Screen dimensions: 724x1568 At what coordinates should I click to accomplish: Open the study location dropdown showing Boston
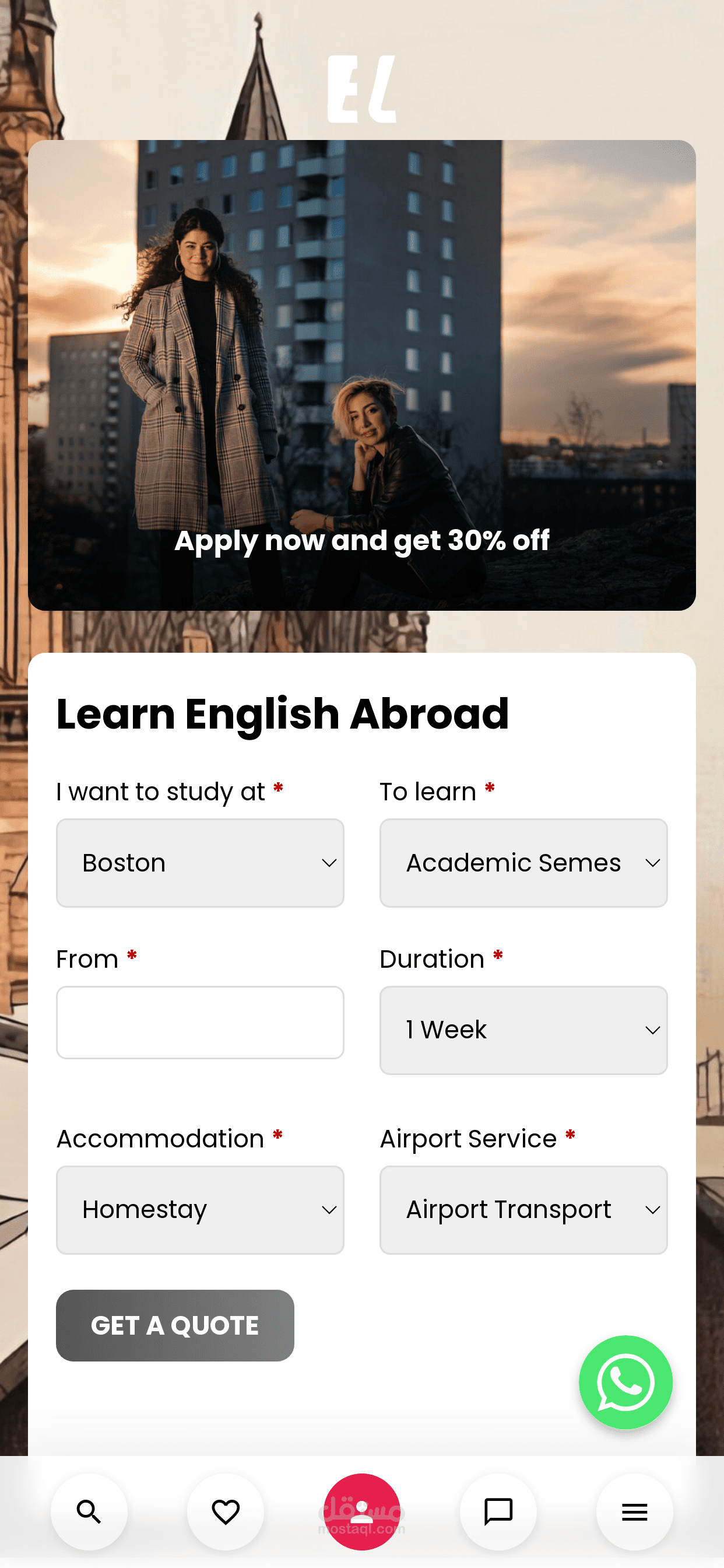click(199, 863)
